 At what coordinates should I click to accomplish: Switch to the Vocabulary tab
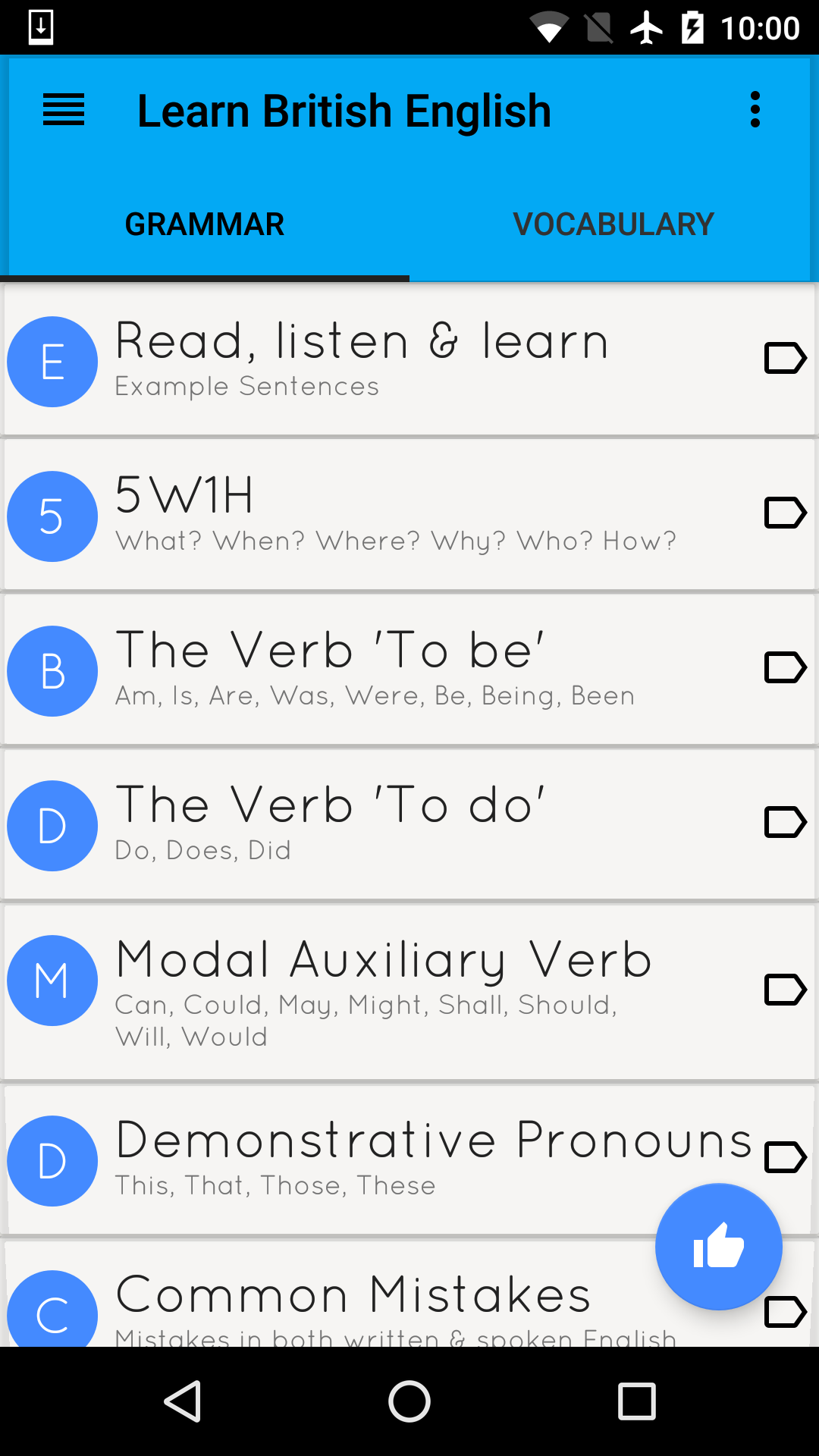pos(613,224)
